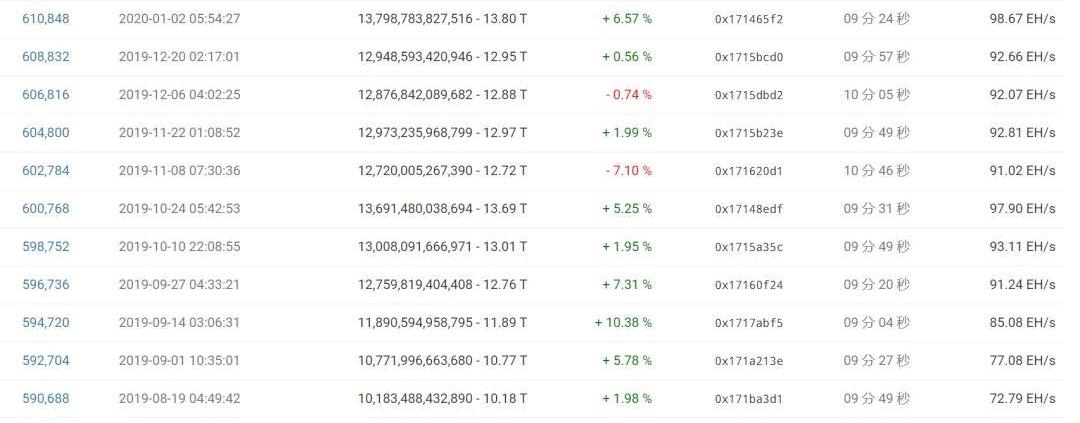Open block 608,832 details
1080x423 pixels.
[x=46, y=57]
